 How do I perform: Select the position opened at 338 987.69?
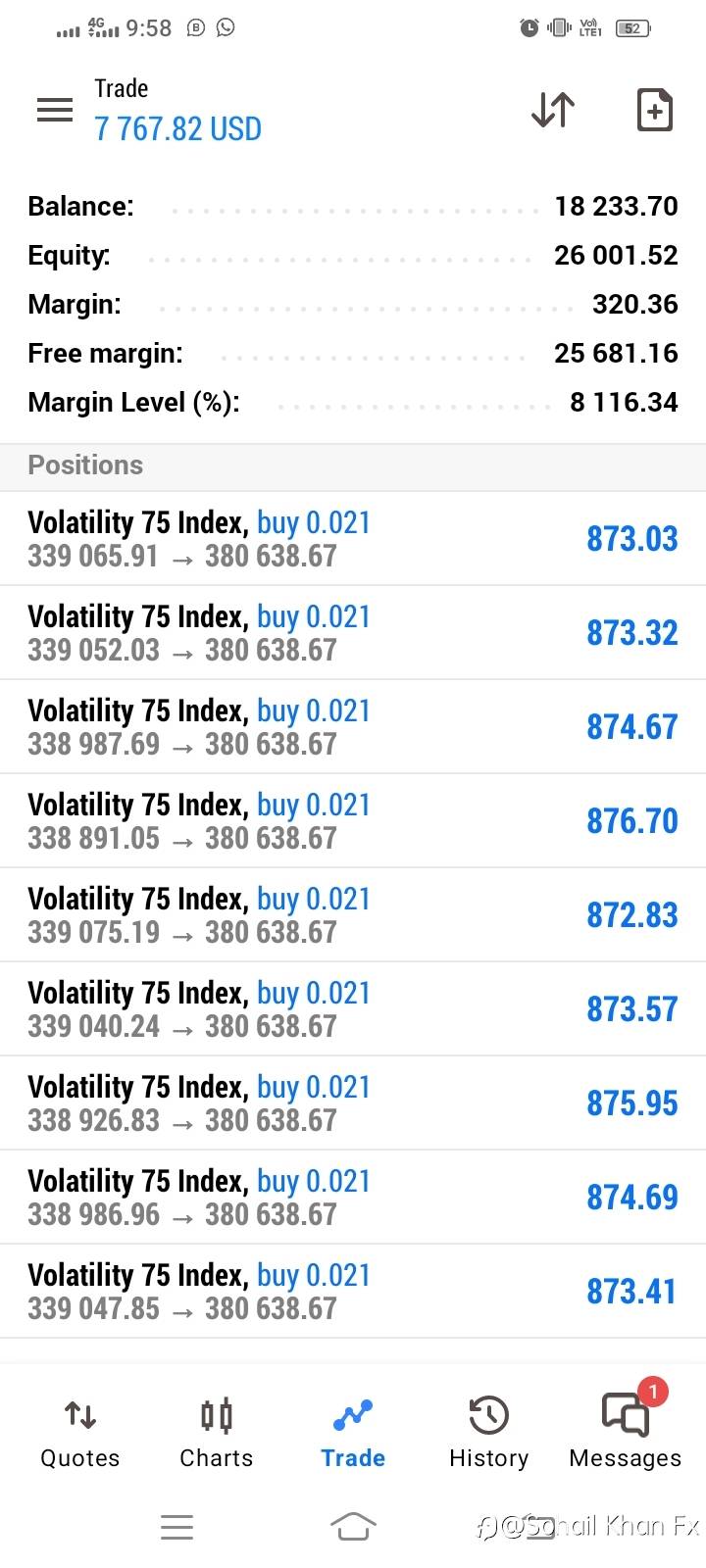[353, 726]
